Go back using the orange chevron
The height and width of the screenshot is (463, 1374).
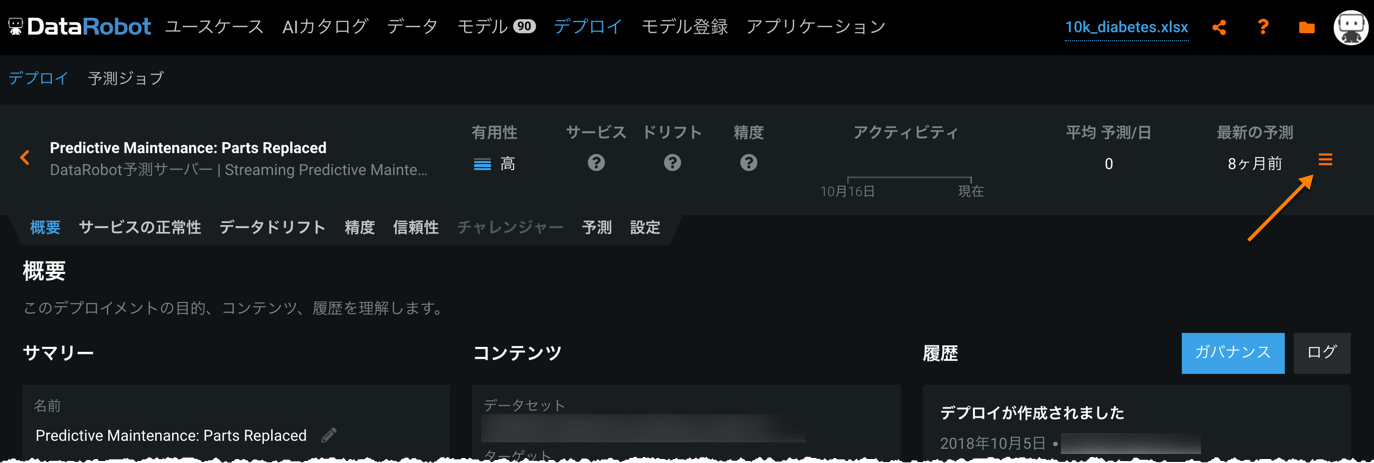pos(25,158)
